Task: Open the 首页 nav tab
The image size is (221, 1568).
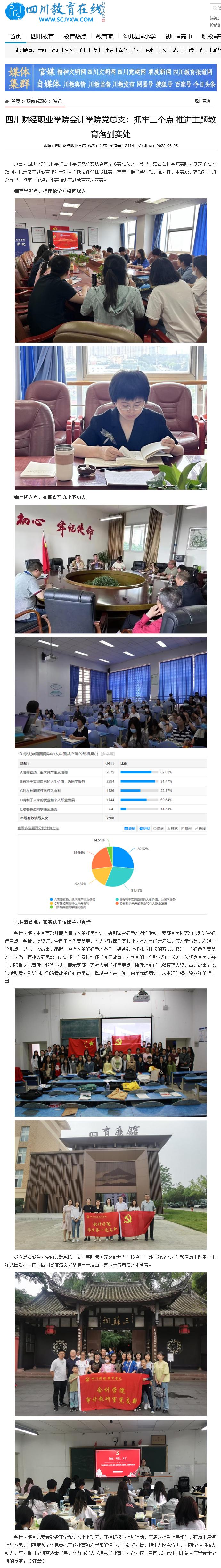Action: pyautogui.click(x=15, y=37)
